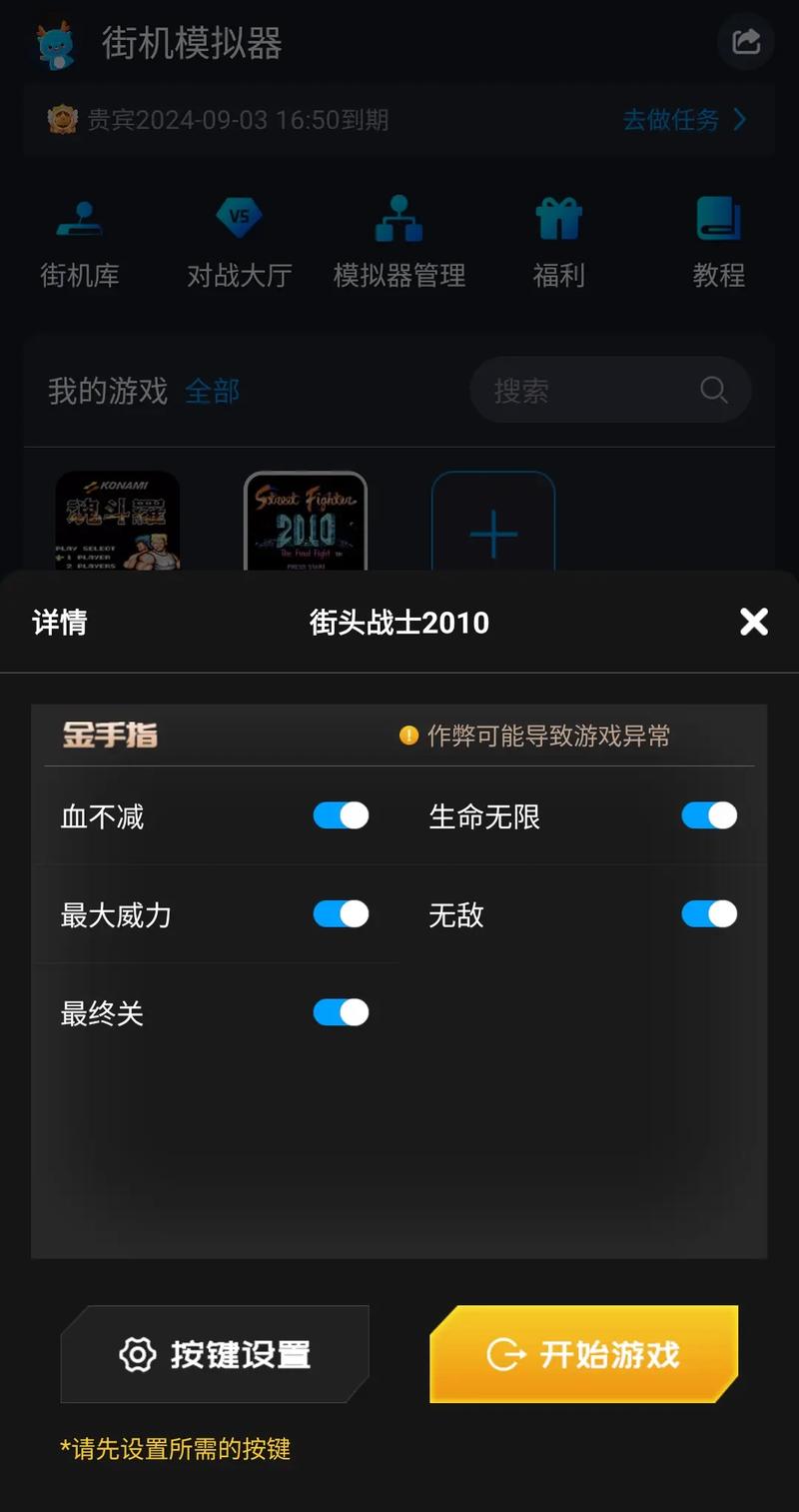Open 按键设置 key settings
Screen dimensions: 799x1512
point(215,1354)
